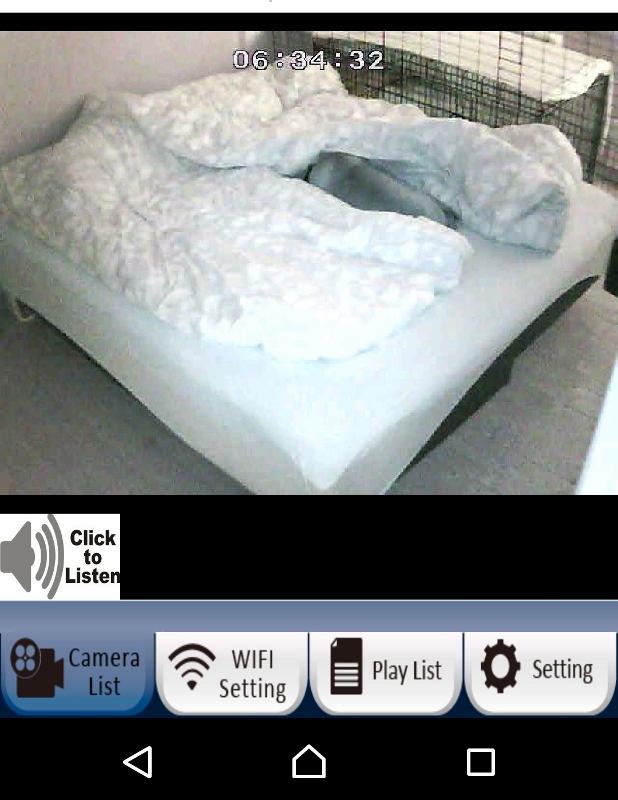Tap the Click to Listen speaker button

pyautogui.click(x=59, y=556)
